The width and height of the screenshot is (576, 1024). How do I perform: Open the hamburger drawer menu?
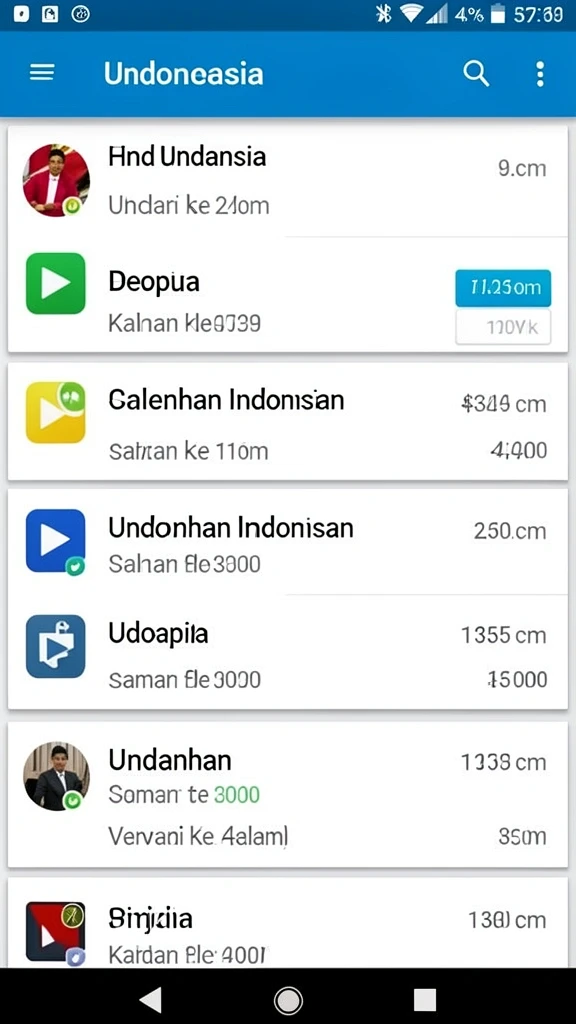42,73
